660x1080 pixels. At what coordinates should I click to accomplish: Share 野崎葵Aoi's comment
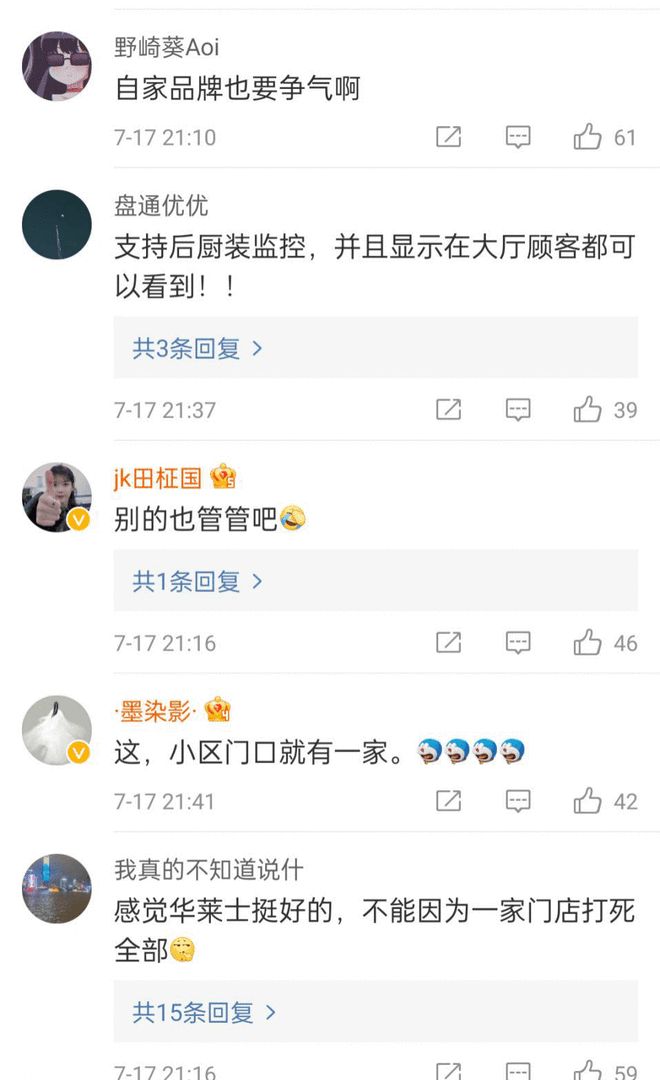449,137
